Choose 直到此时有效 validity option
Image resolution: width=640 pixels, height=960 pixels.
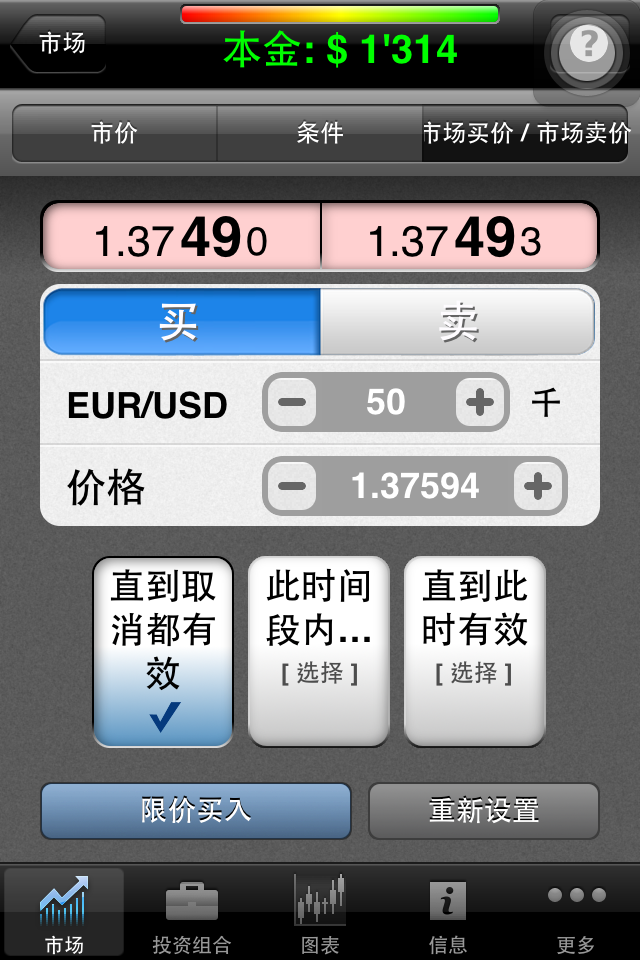tap(474, 651)
